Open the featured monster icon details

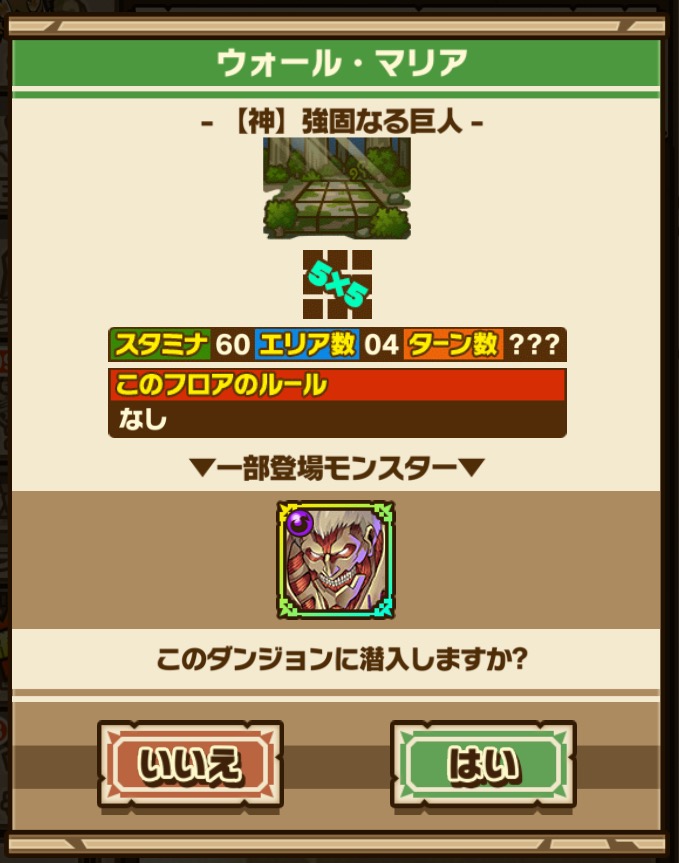click(x=336, y=560)
